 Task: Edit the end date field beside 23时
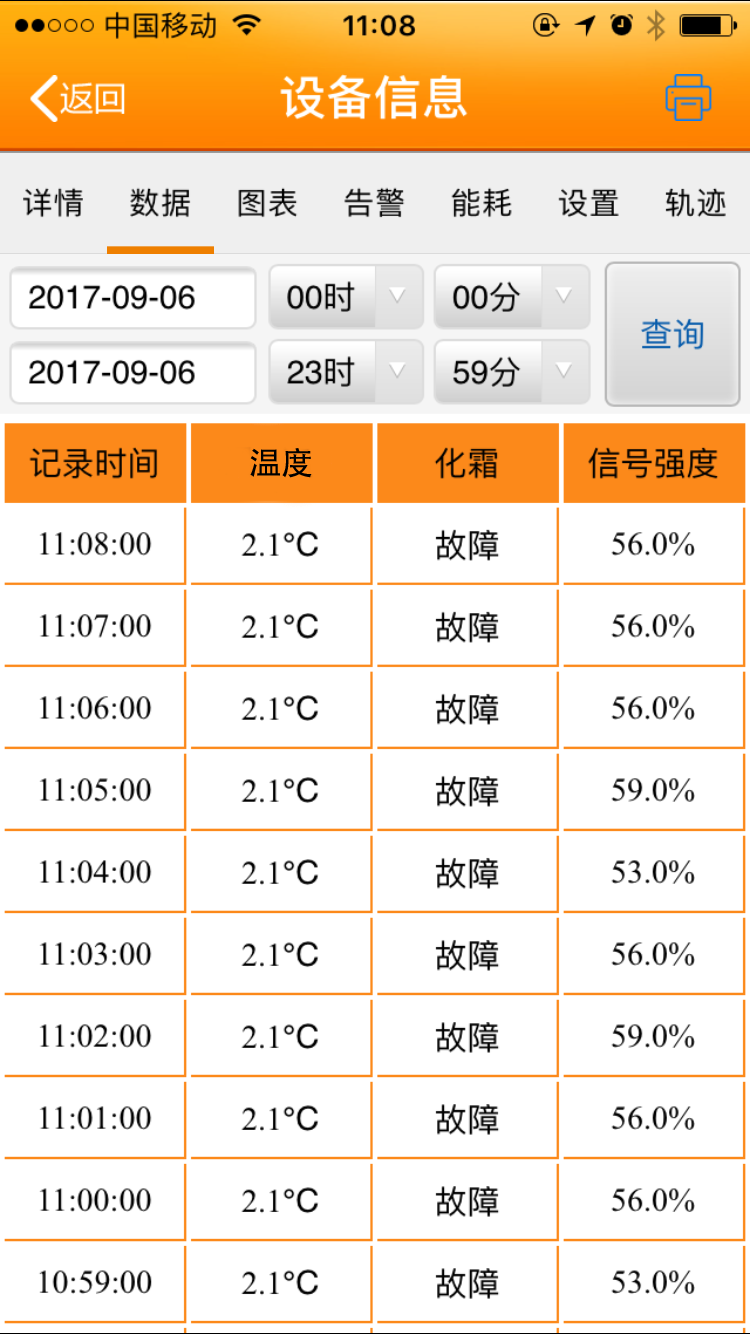coord(133,373)
